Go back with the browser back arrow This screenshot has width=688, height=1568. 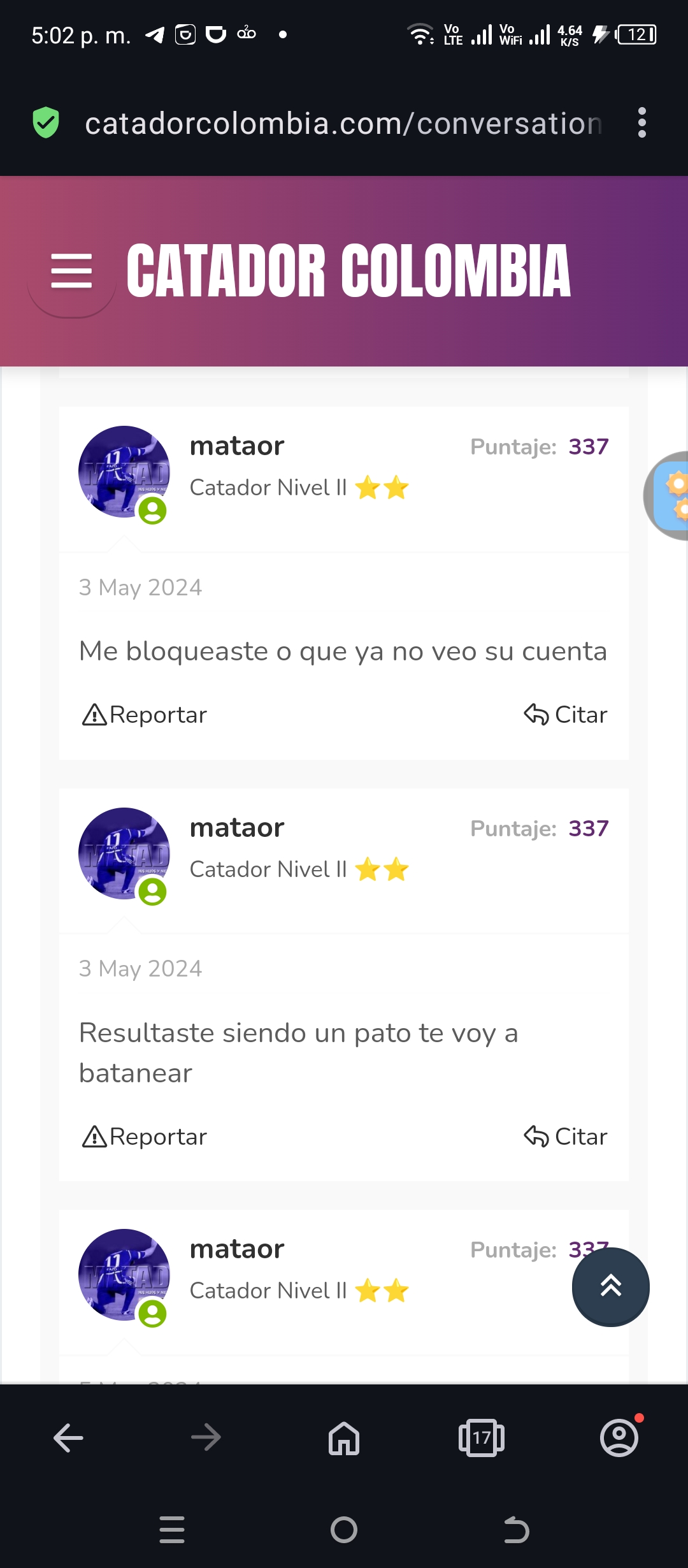coord(68,1438)
